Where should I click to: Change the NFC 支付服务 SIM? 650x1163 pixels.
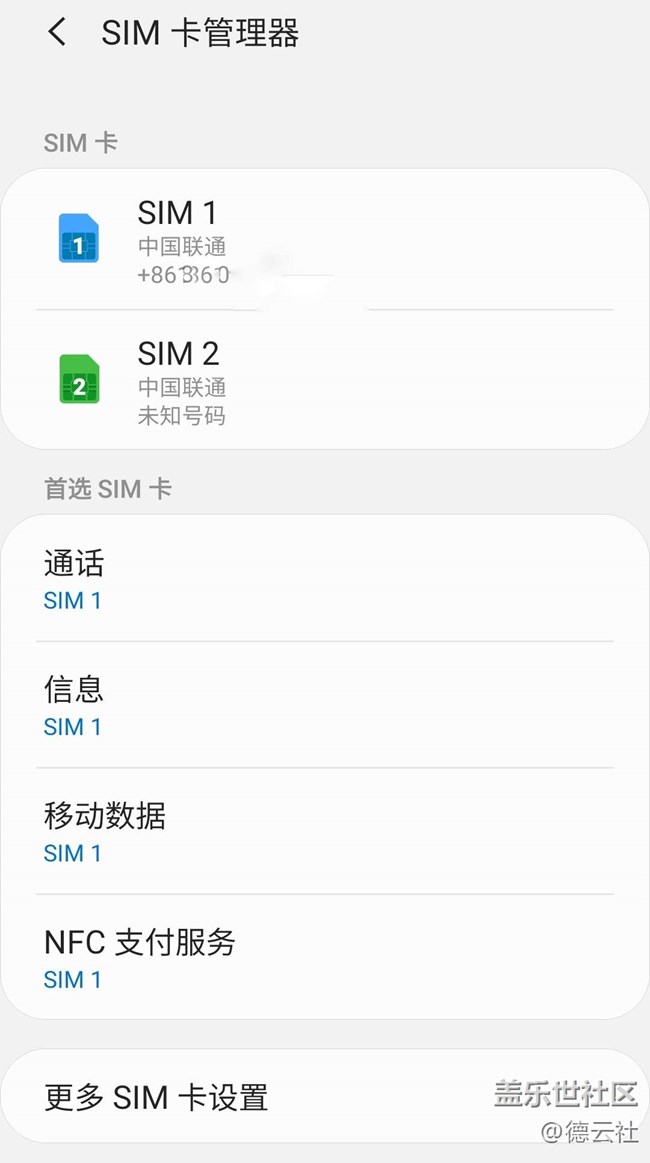click(324, 958)
